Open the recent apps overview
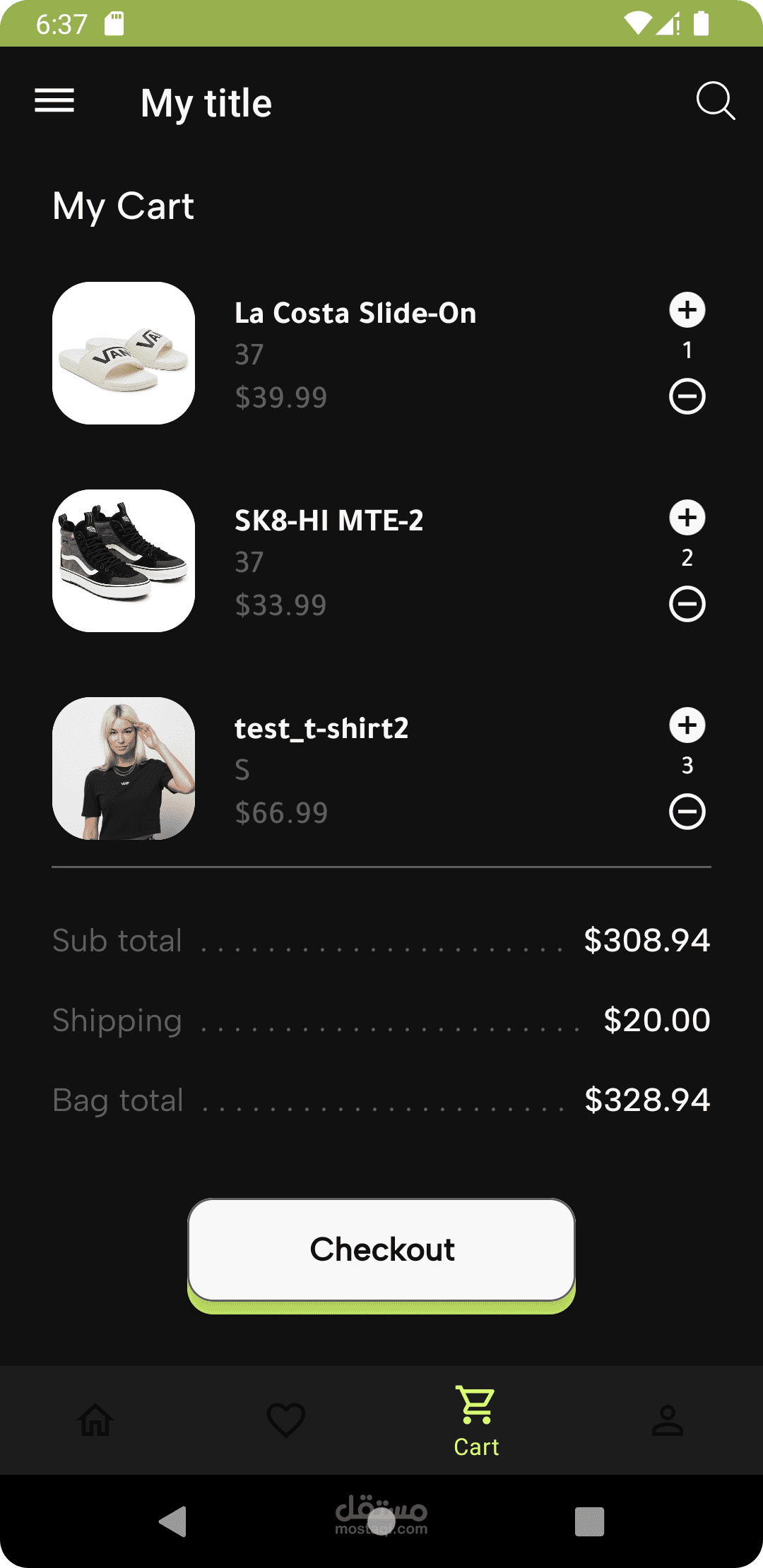The height and width of the screenshot is (1568, 763). click(x=589, y=1521)
